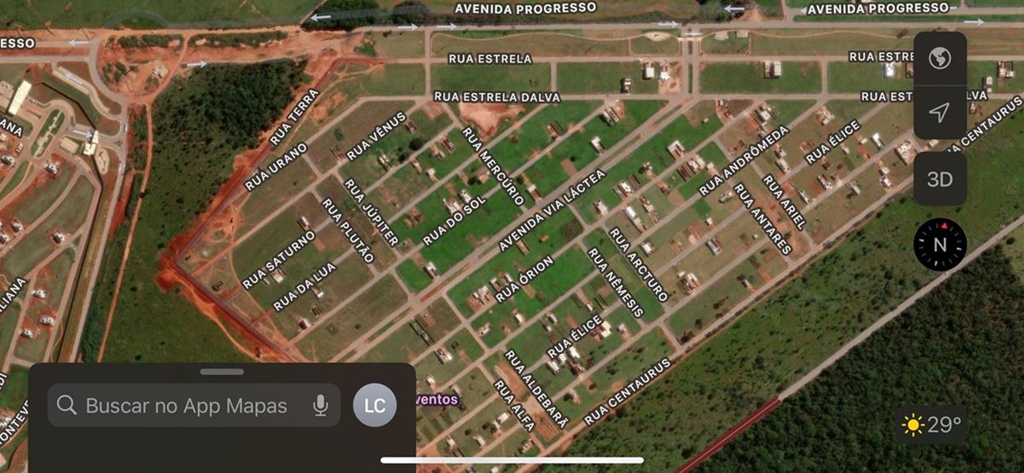Open the Buscar no App Mapas search field

185,406
